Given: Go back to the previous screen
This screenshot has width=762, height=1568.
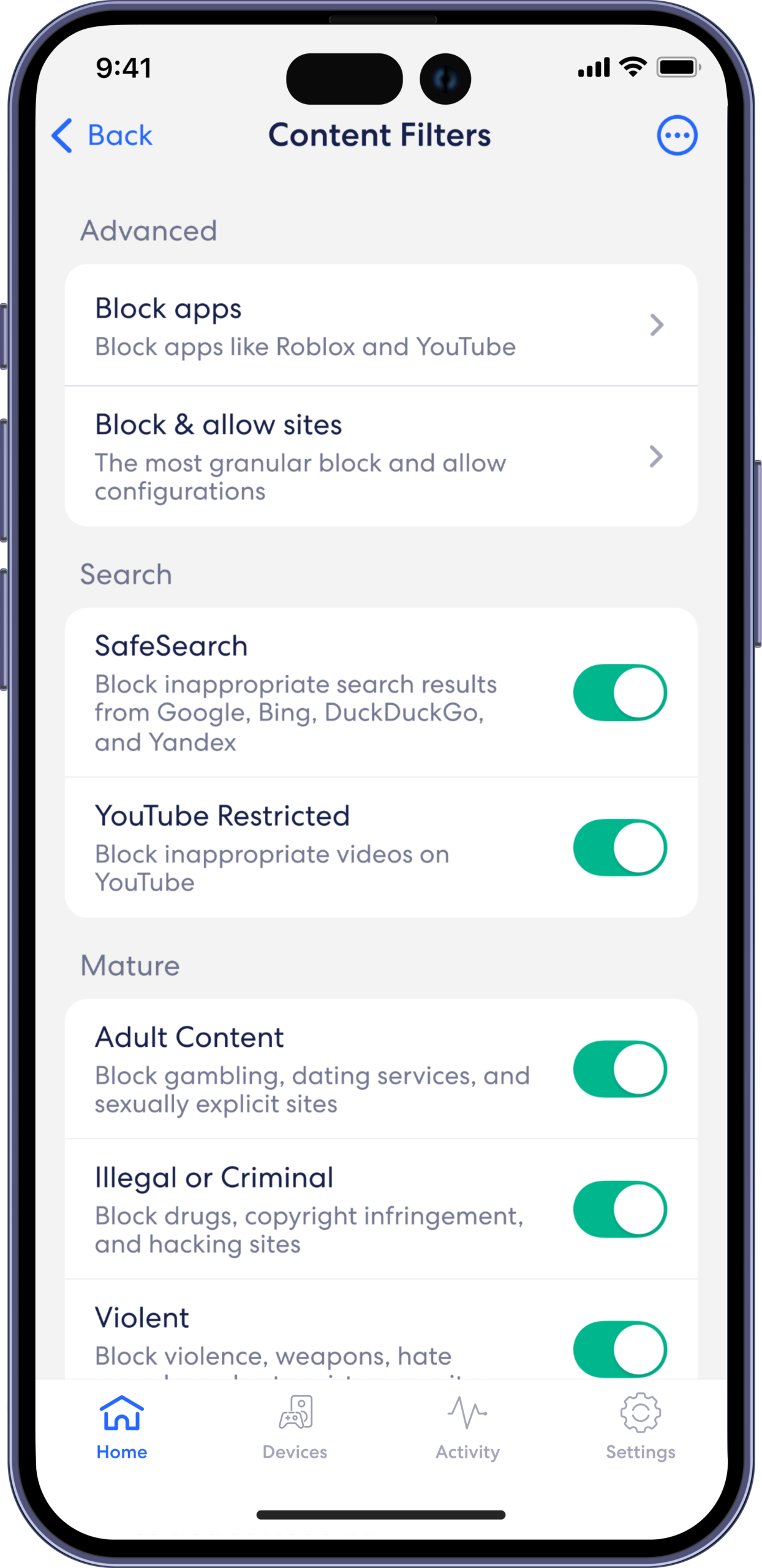Looking at the screenshot, I should click(102, 135).
